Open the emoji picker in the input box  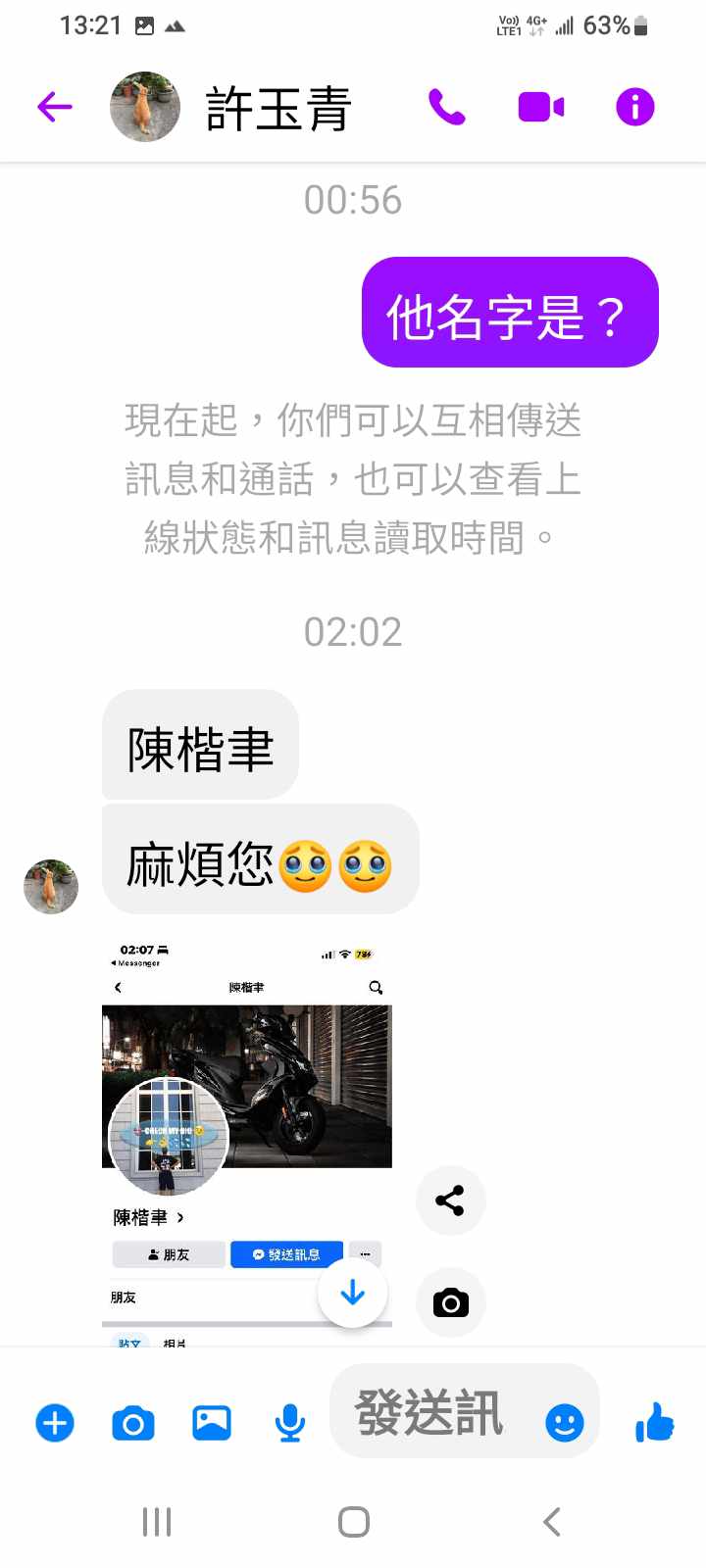click(x=564, y=1422)
